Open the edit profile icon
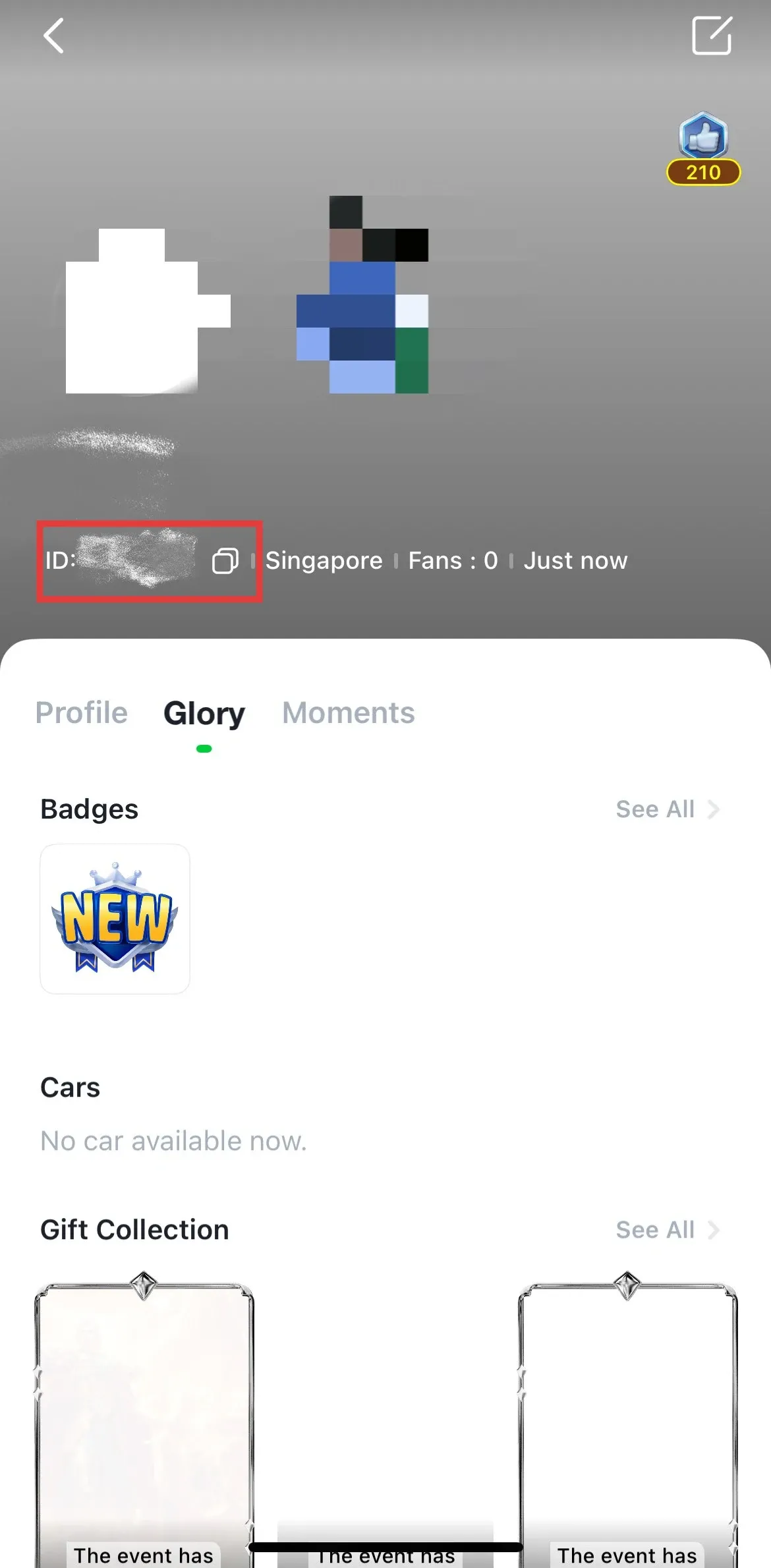The image size is (771, 1568). pyautogui.click(x=712, y=36)
